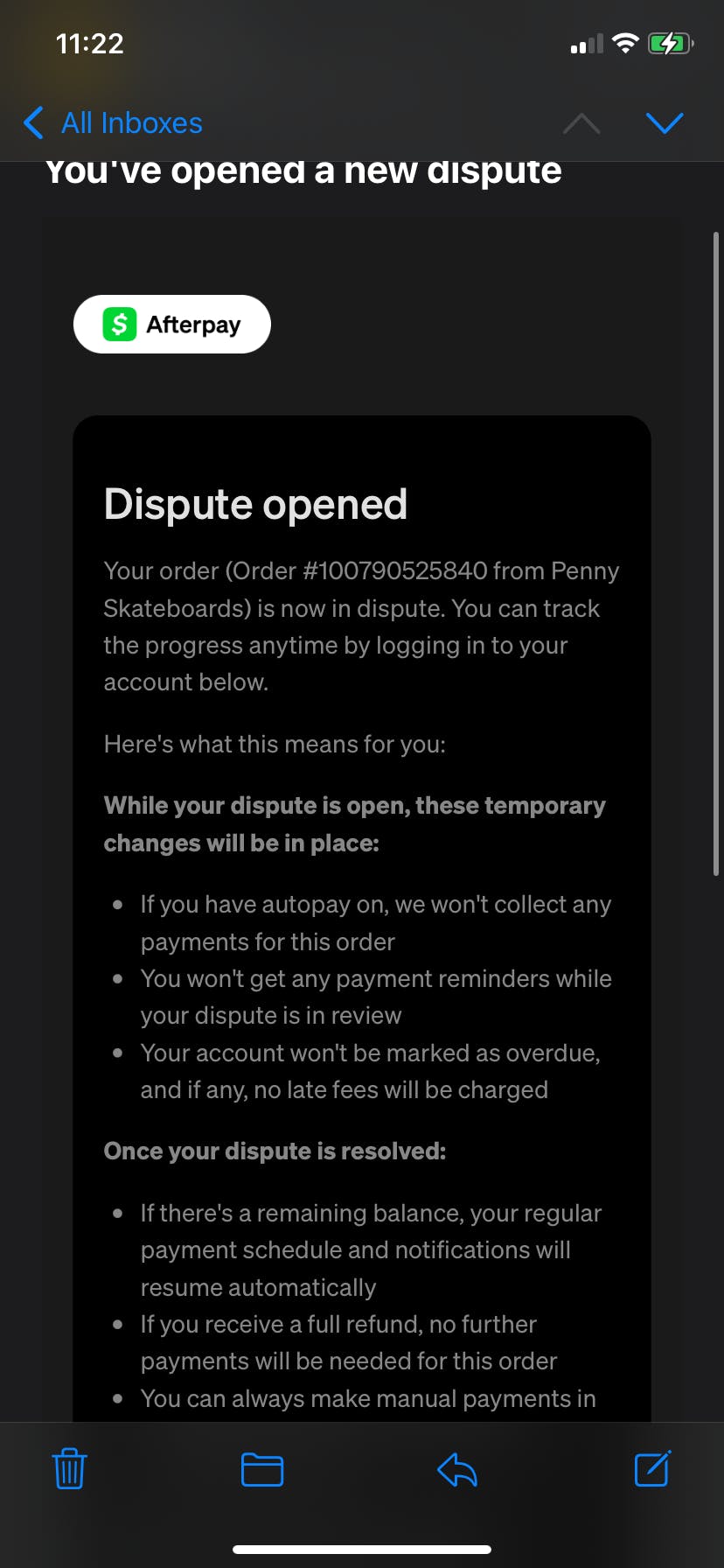The height and width of the screenshot is (1568, 724).
Task: Open the next message with down arrow
Action: [665, 123]
